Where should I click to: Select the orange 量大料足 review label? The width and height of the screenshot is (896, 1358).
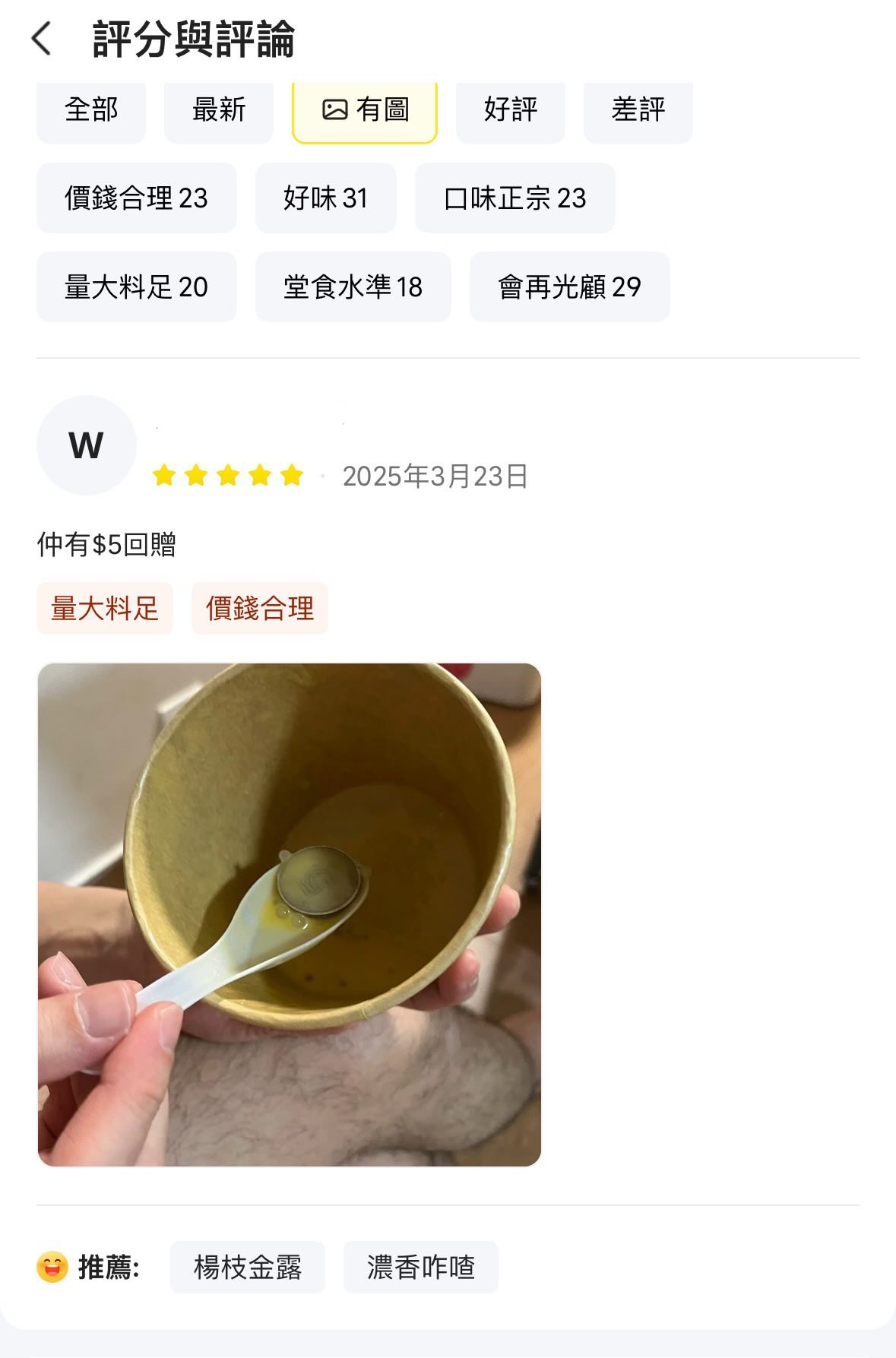(x=105, y=608)
